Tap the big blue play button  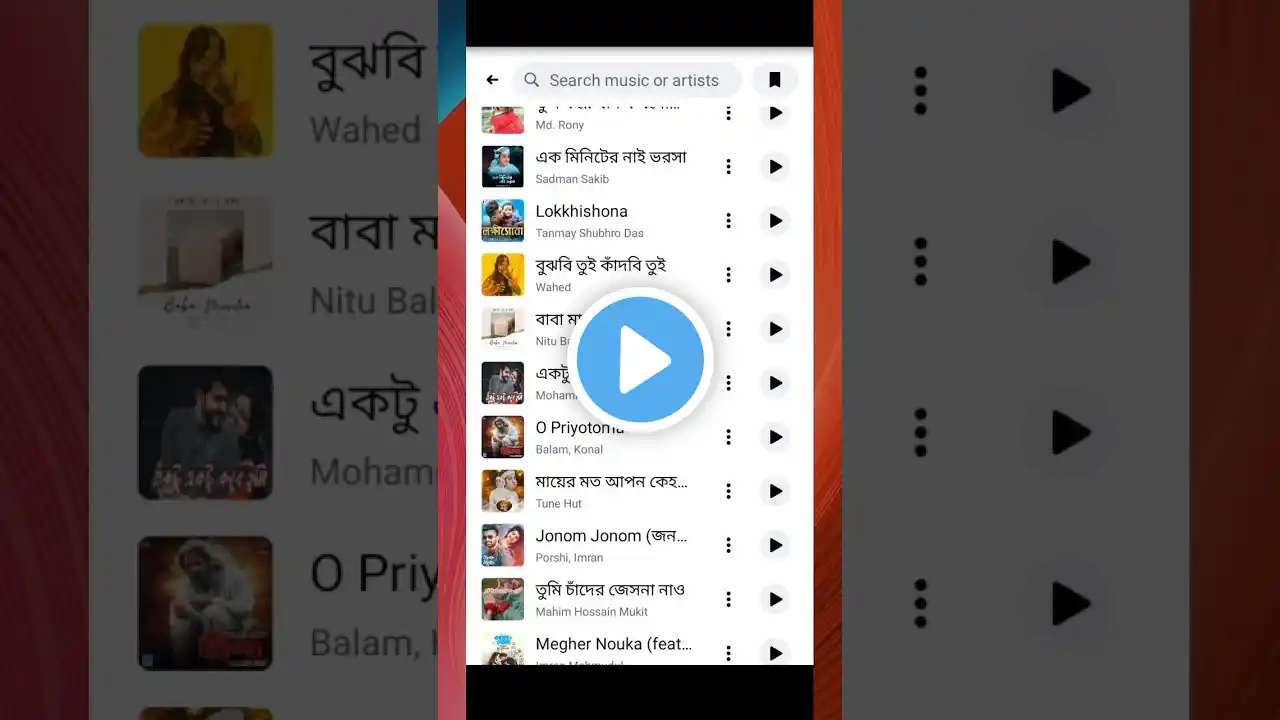[640, 359]
